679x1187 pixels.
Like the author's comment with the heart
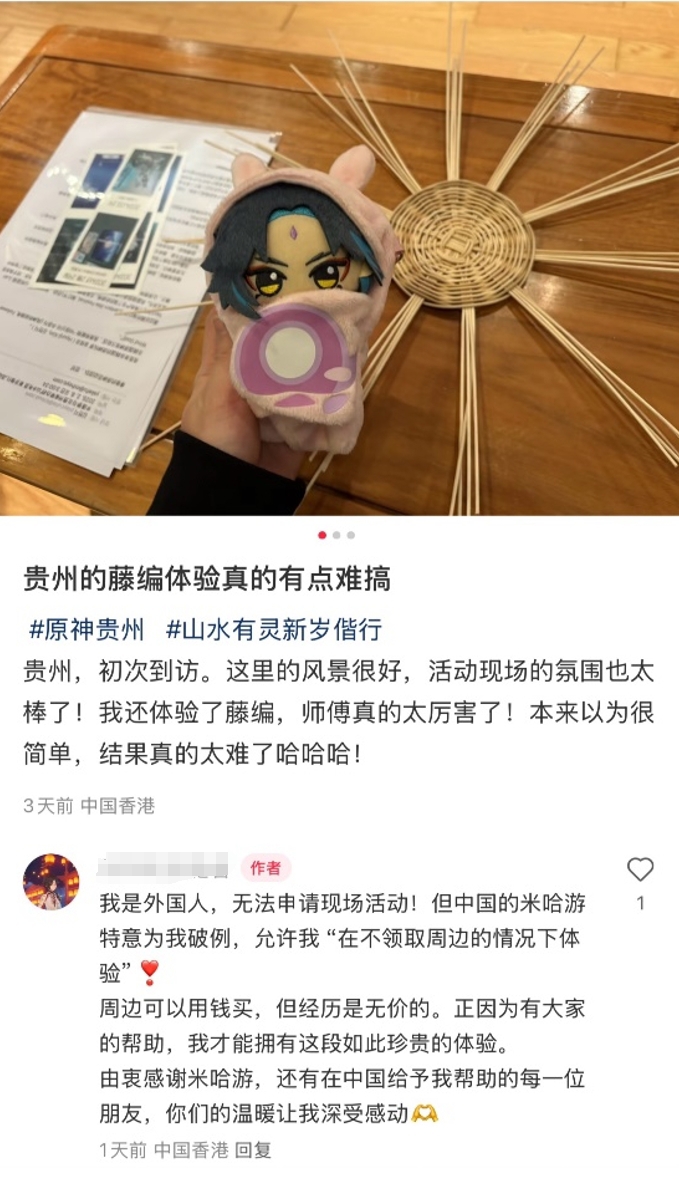[x=640, y=870]
